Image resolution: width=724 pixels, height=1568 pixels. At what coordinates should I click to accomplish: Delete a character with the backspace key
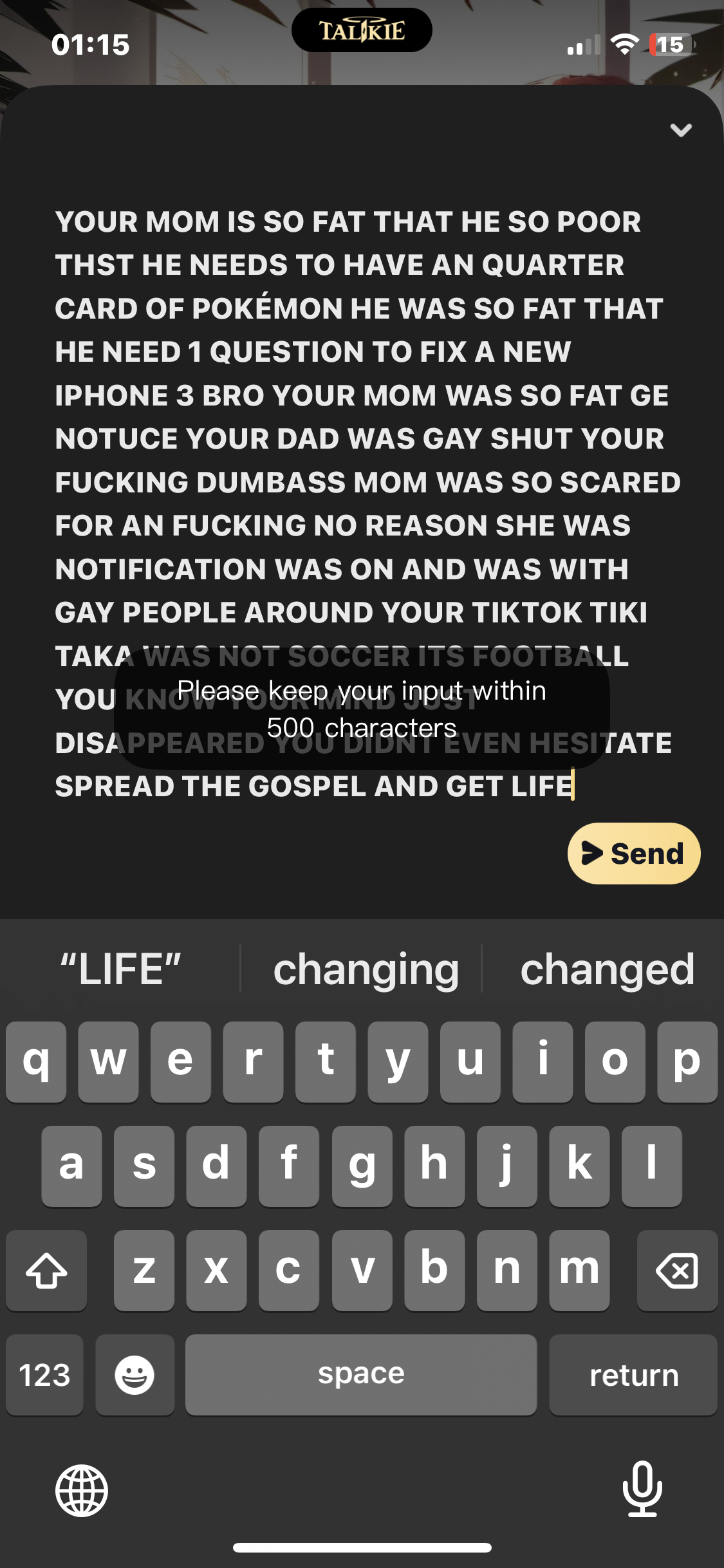point(677,1271)
